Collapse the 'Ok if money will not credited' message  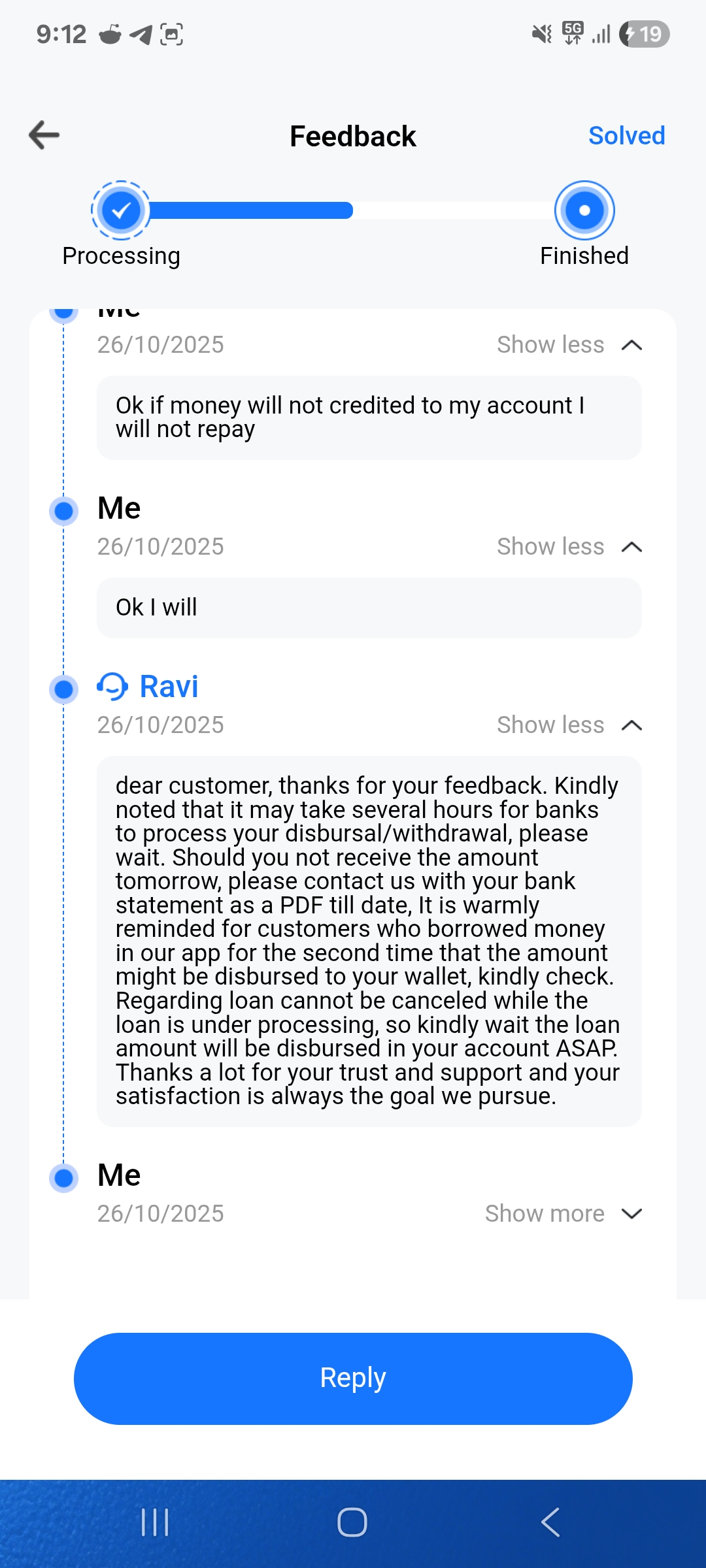[x=569, y=345]
